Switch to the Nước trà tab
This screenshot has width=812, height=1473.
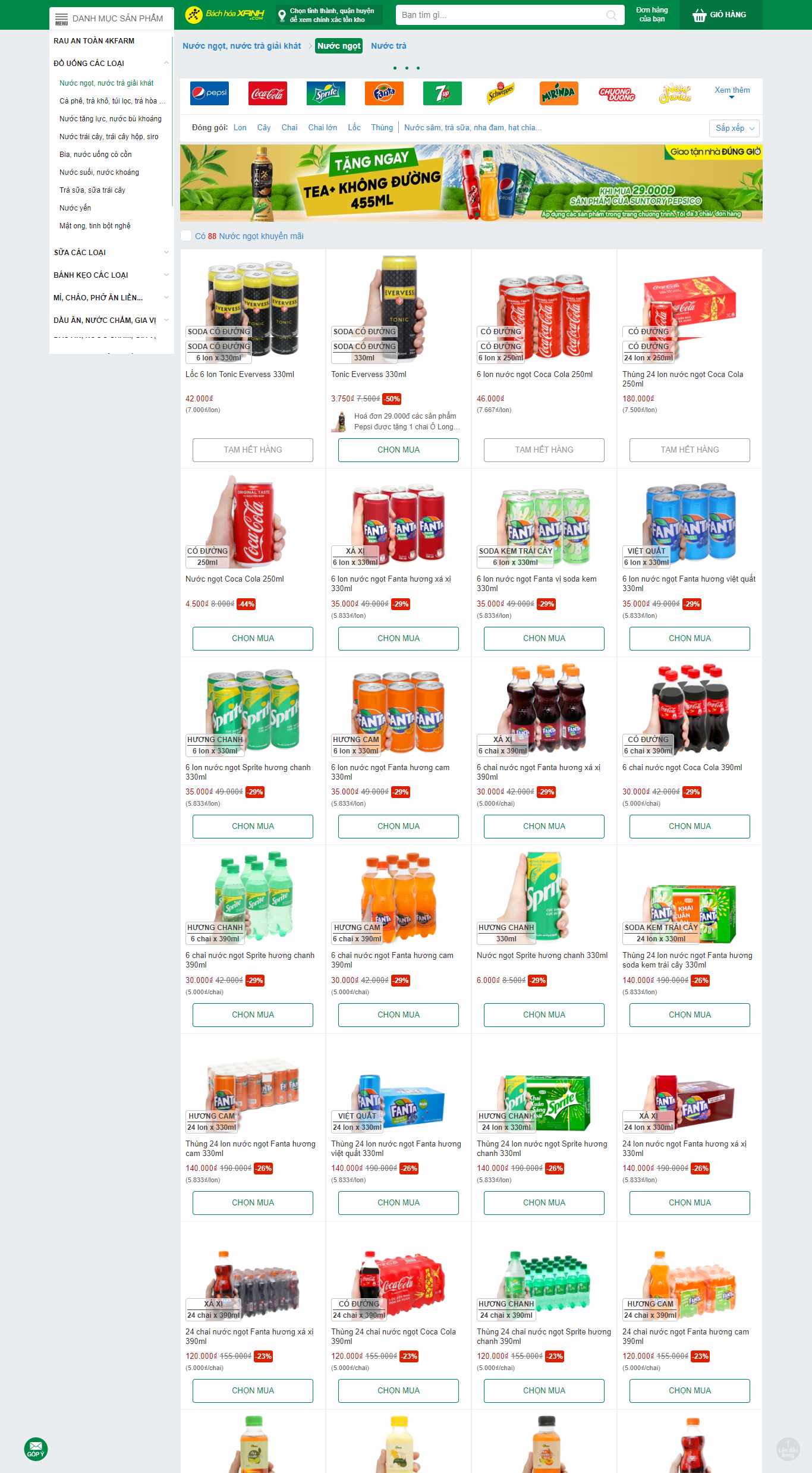coord(389,46)
